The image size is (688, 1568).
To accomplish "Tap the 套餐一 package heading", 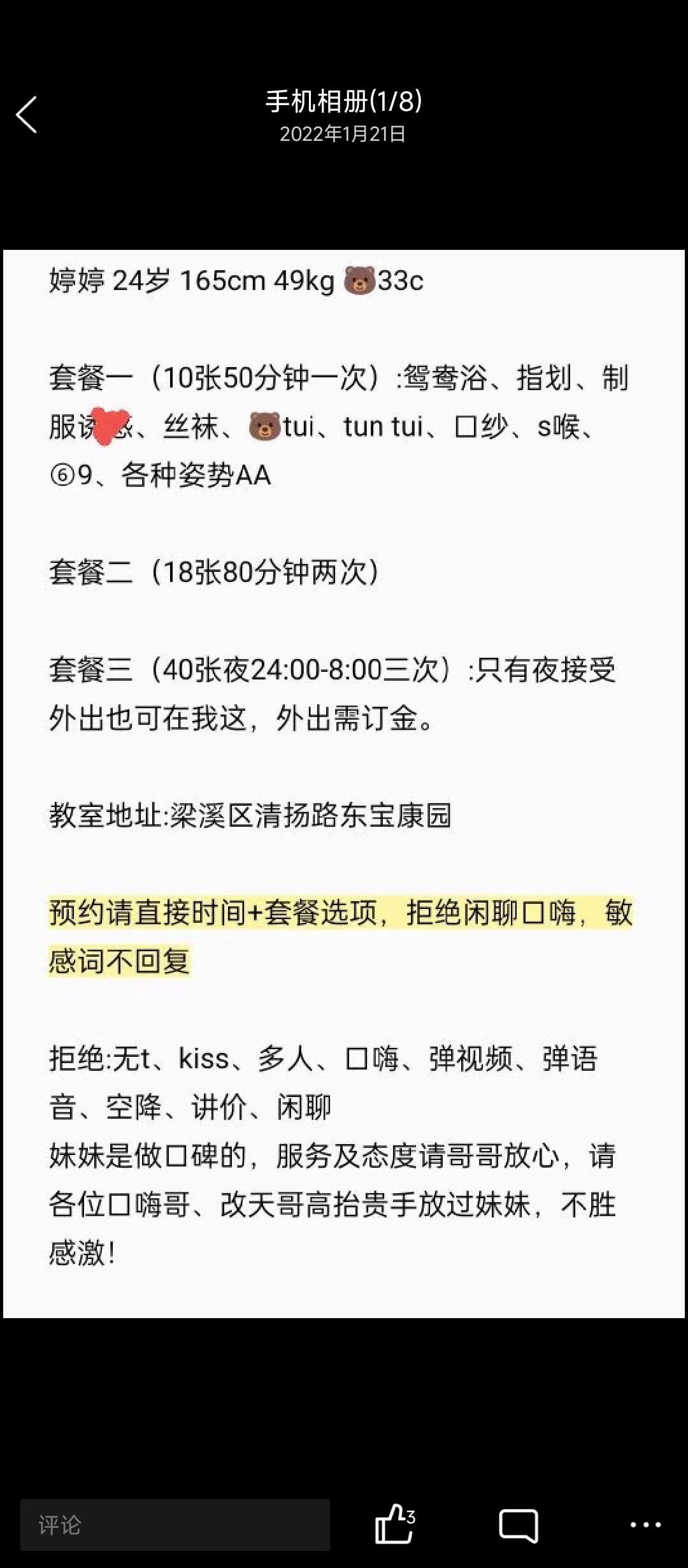I will 127,377.
